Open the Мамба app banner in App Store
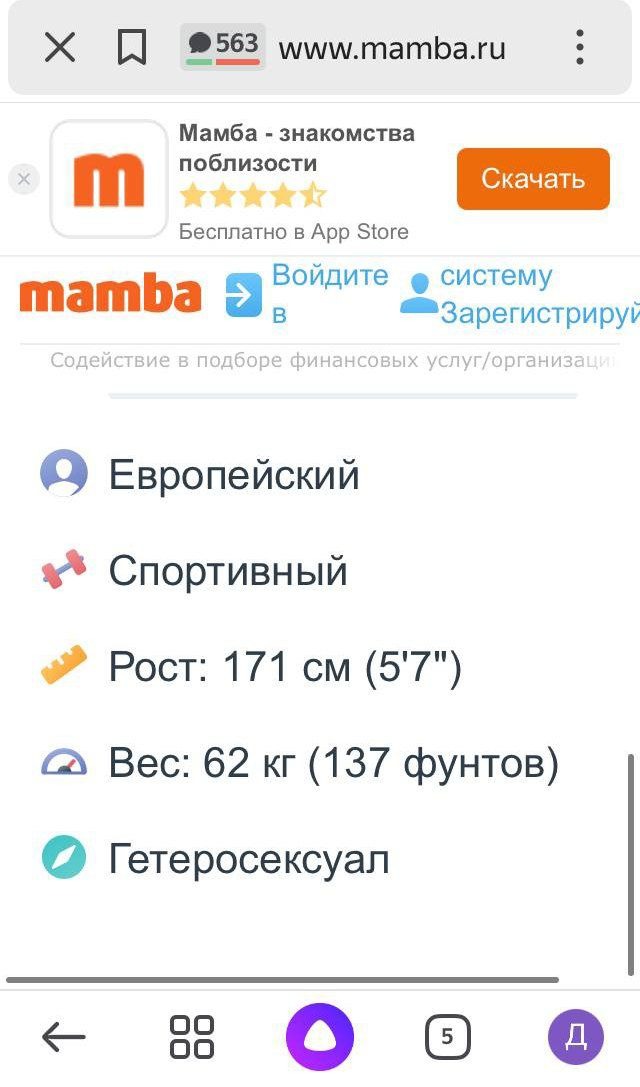The image size is (640, 1087). [x=295, y=180]
